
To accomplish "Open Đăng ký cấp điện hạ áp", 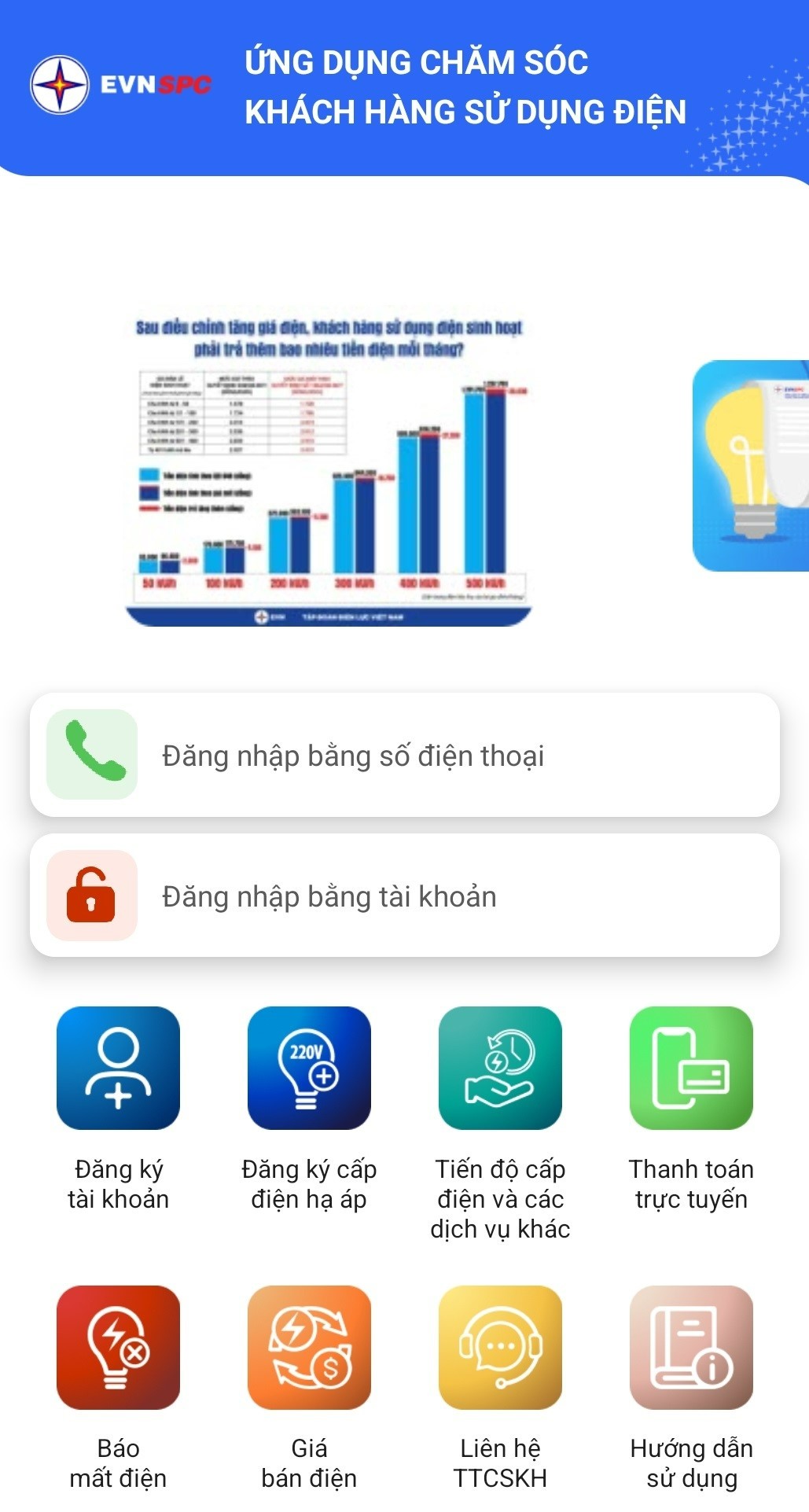I will [309, 1069].
